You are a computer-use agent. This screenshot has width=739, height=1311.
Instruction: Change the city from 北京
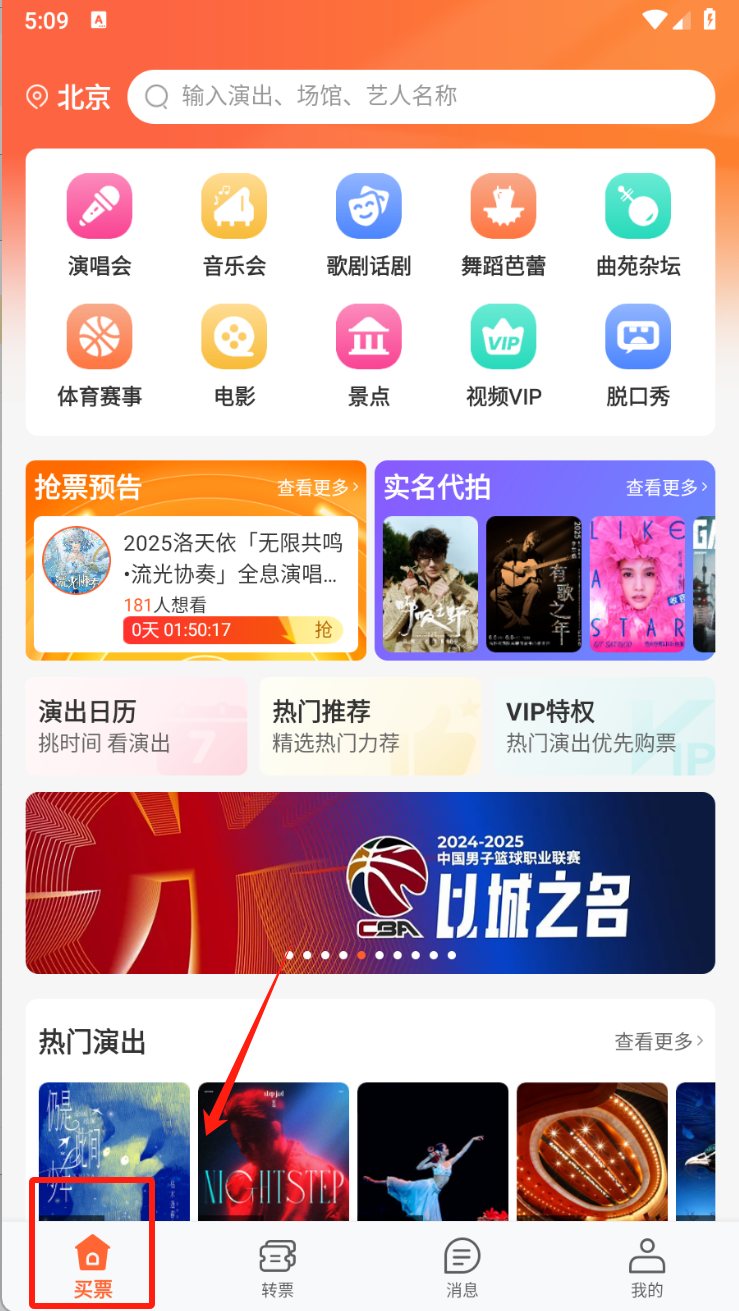68,97
